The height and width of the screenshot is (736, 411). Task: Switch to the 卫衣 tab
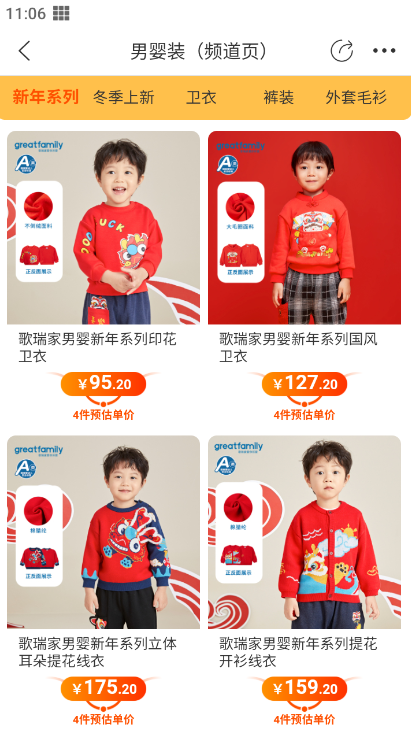[201, 97]
